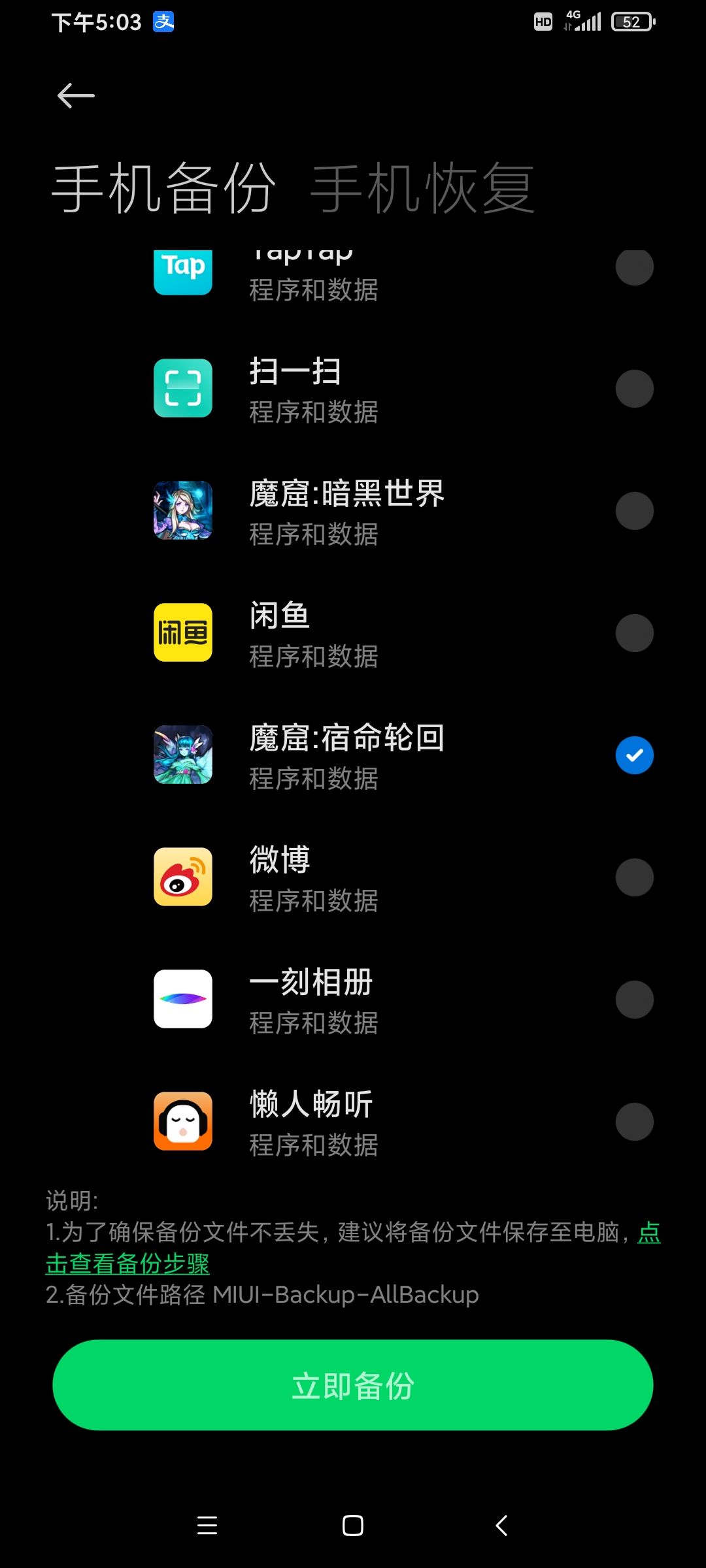Tap the back arrow at top left
This screenshot has width=706, height=1568.
[73, 95]
